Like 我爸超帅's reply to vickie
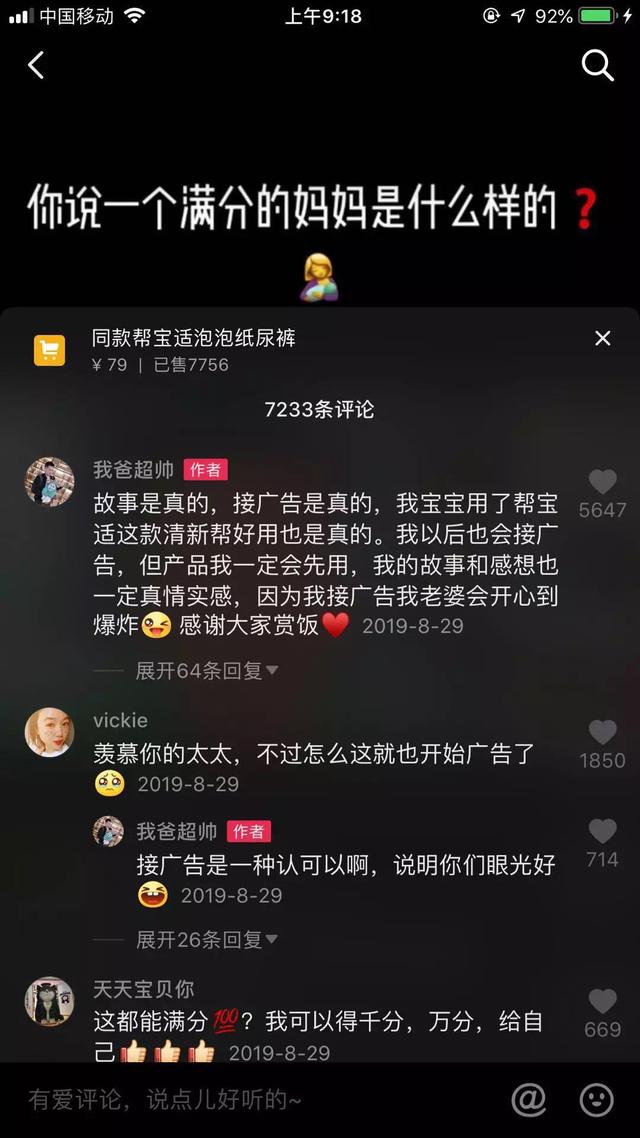 602,832
